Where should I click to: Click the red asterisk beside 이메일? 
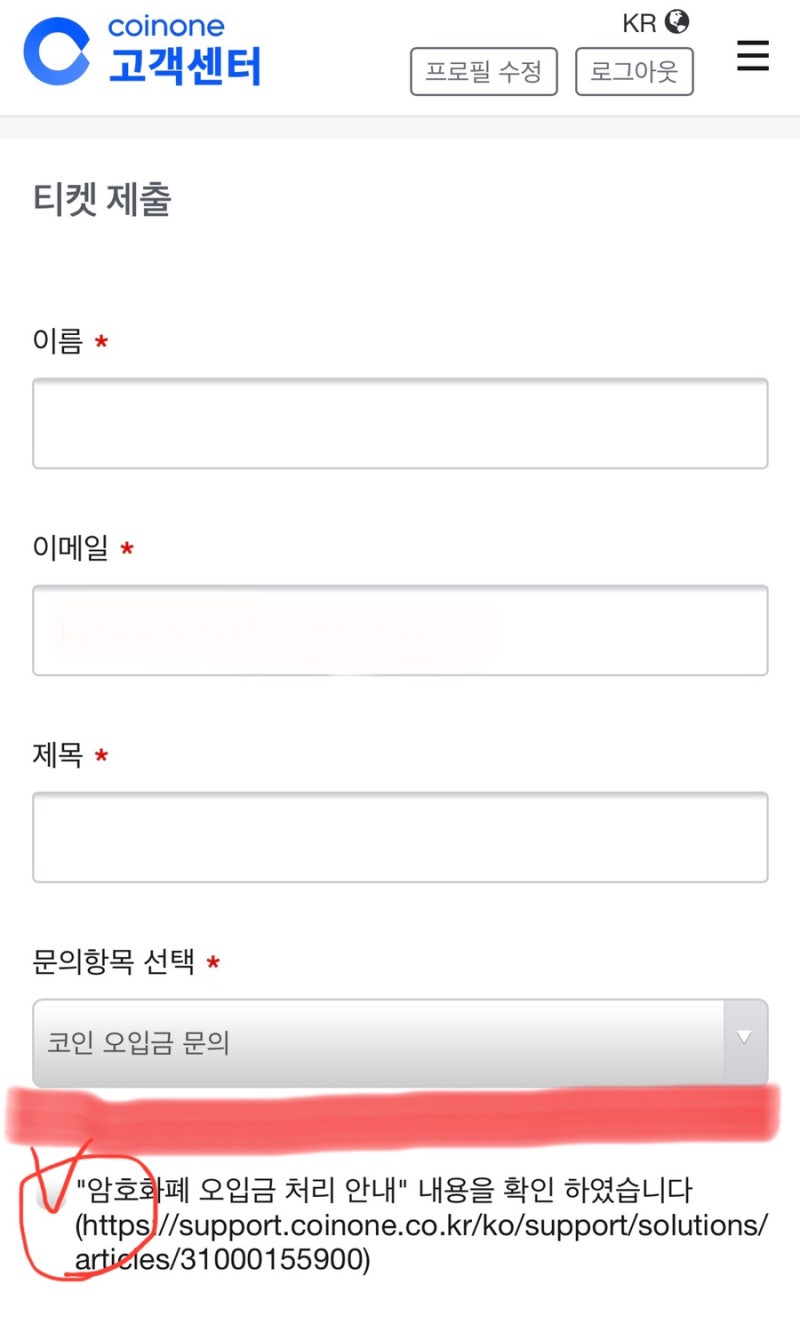(x=128, y=550)
